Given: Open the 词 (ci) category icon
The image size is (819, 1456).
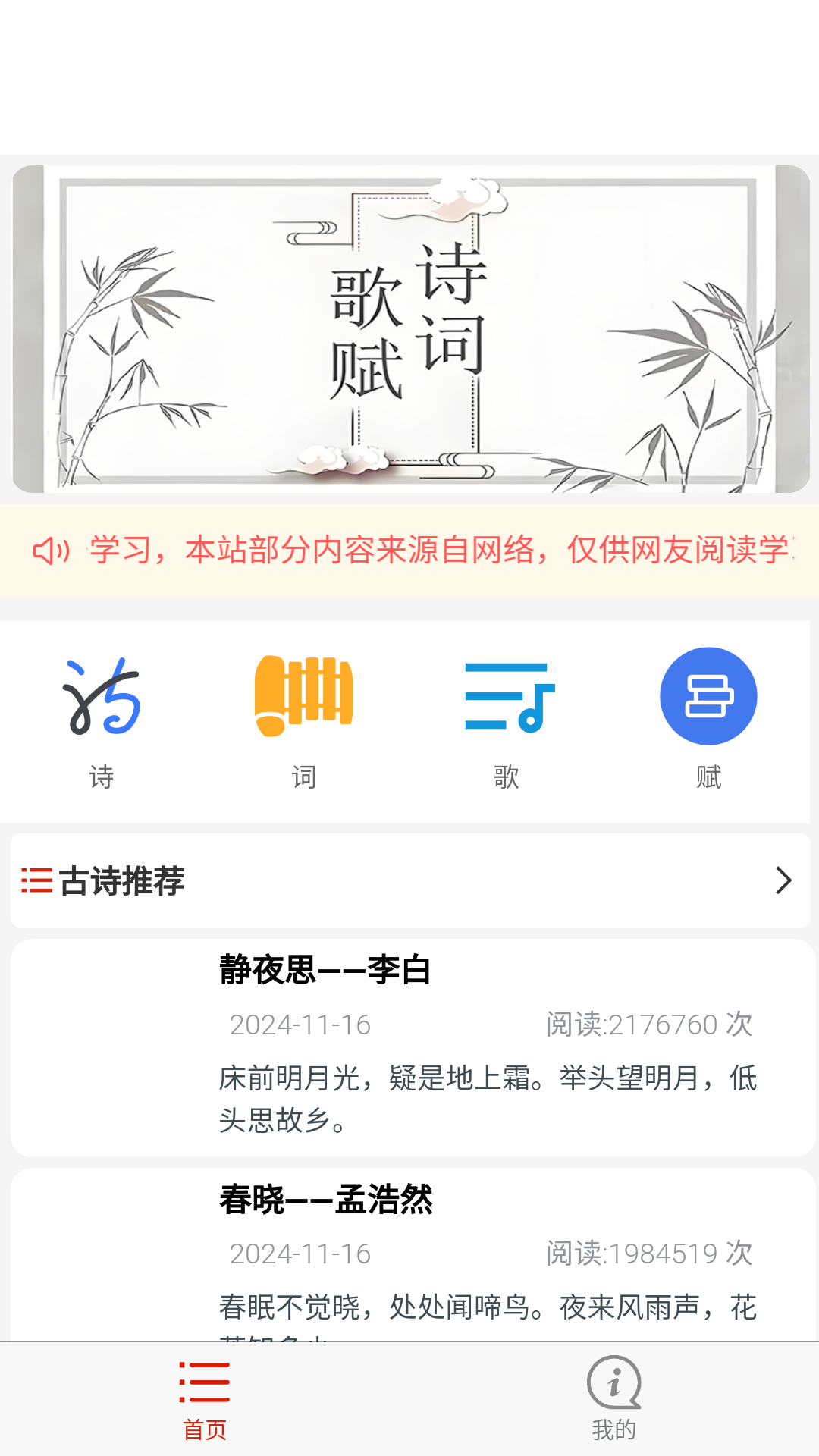Looking at the screenshot, I should pos(304,695).
